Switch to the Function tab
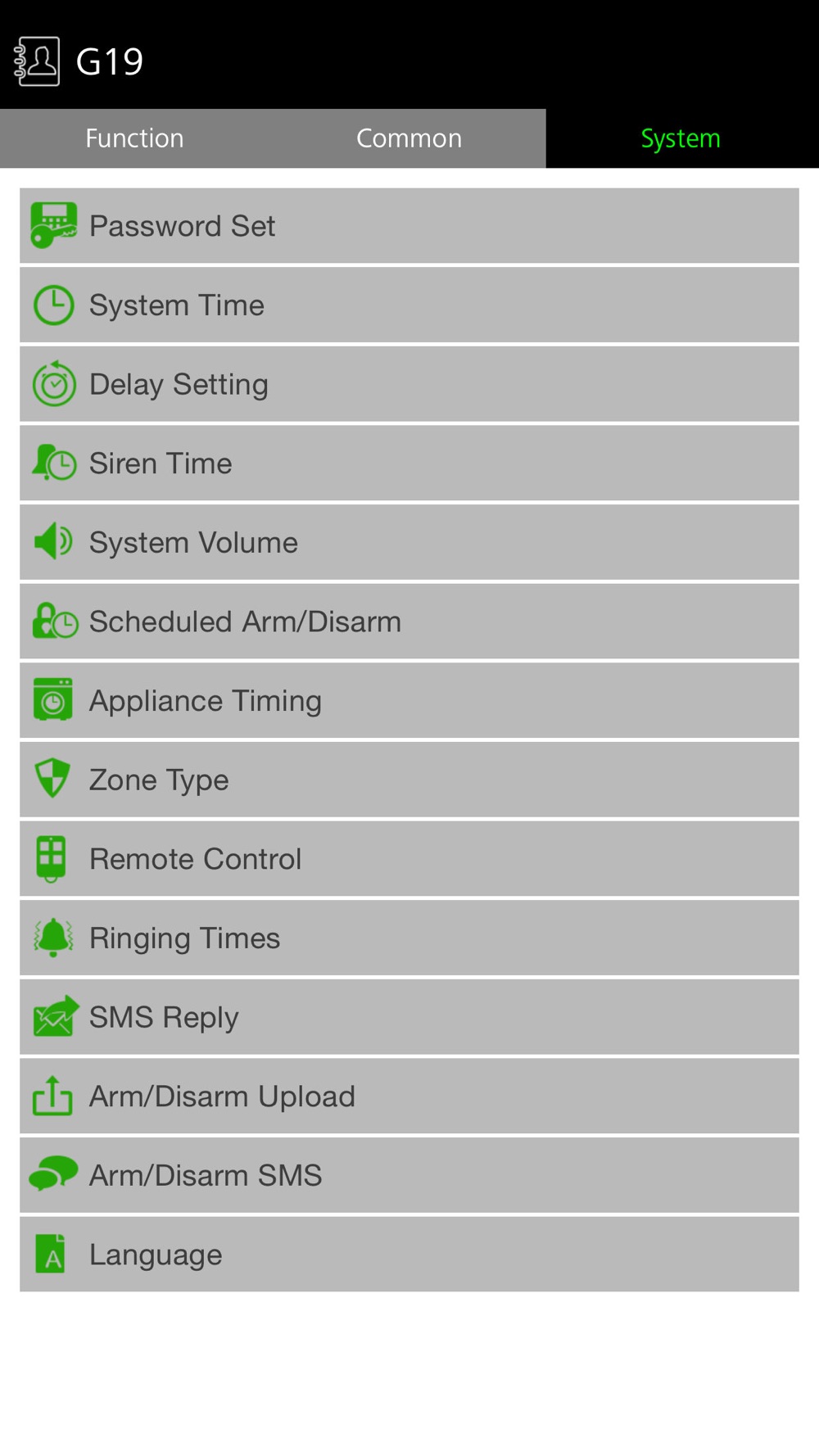Image resolution: width=819 pixels, height=1456 pixels. (x=136, y=138)
